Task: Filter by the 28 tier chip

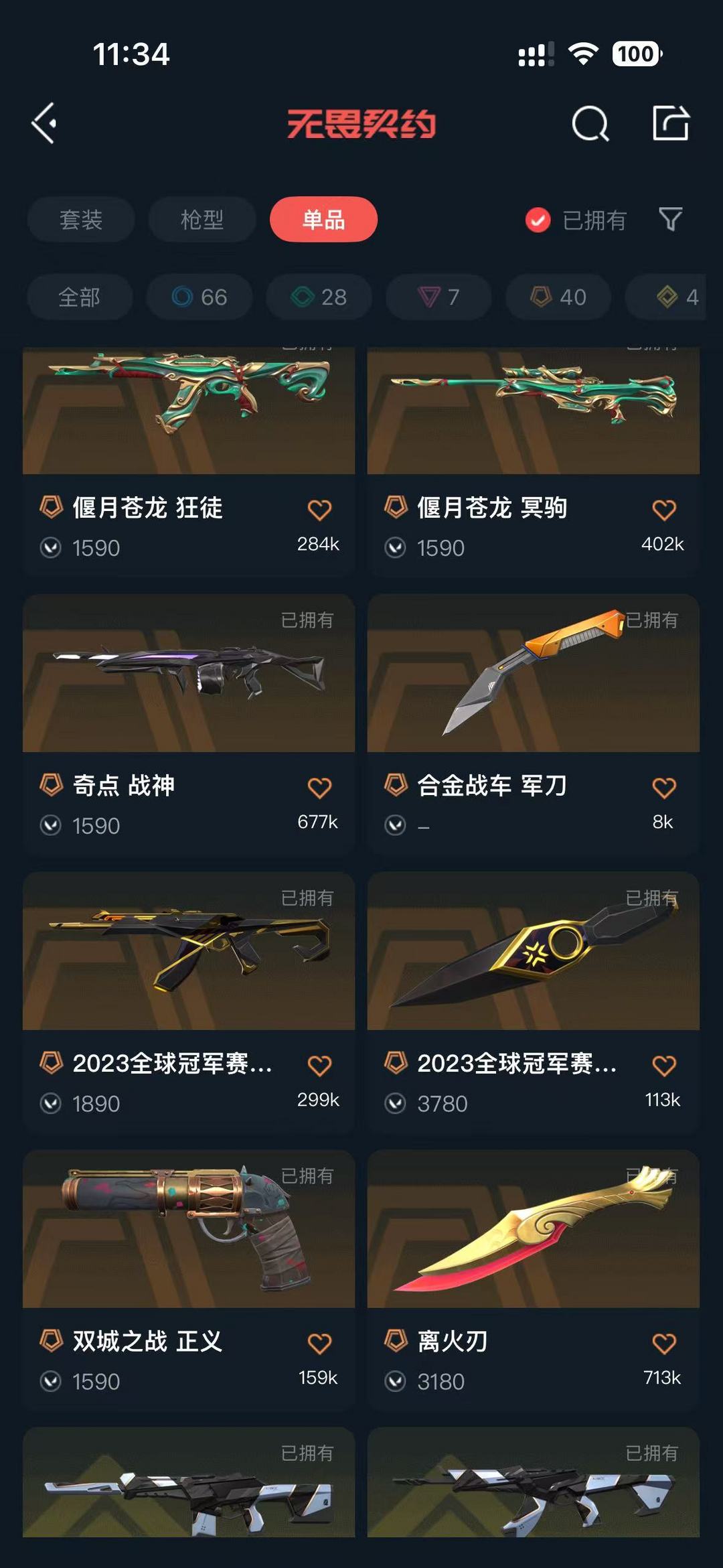Action: 319,296
